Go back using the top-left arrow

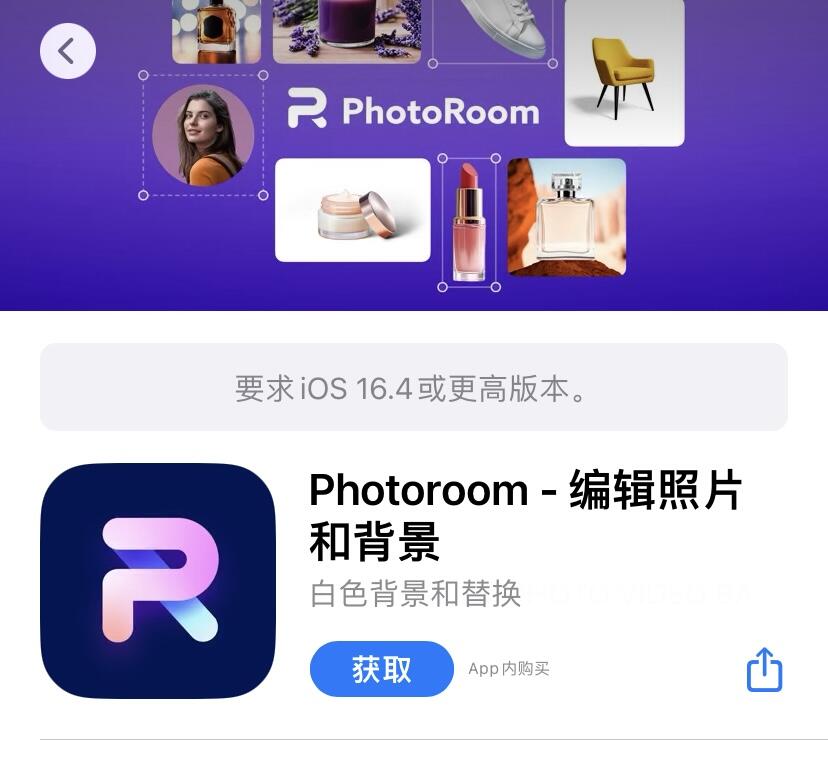point(68,50)
